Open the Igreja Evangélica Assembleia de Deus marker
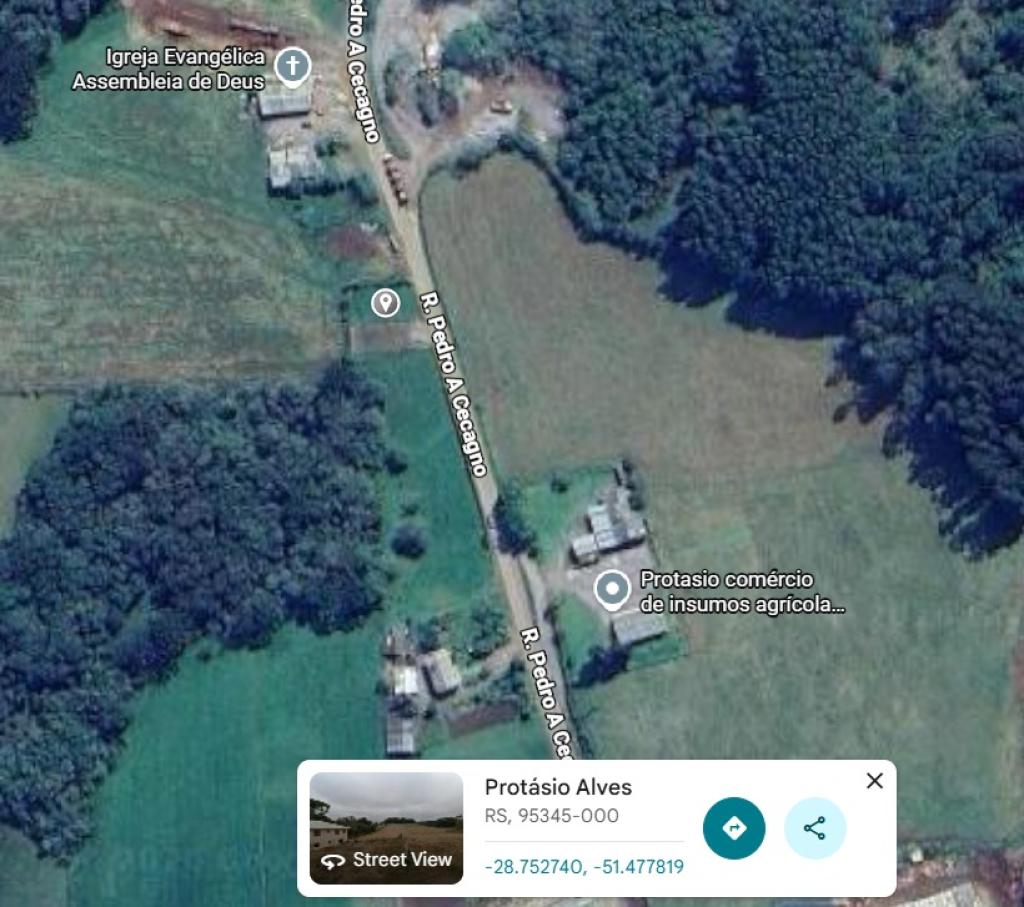 click(x=293, y=67)
